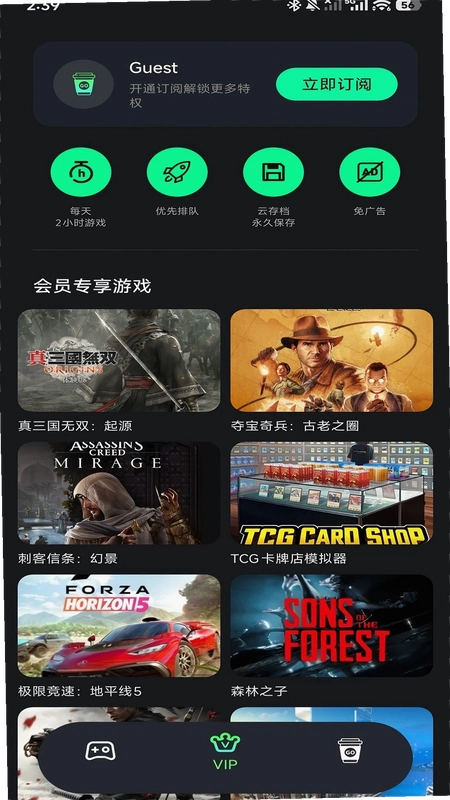Switch to the cup profile tab
This screenshot has width=450, height=800.
click(350, 751)
